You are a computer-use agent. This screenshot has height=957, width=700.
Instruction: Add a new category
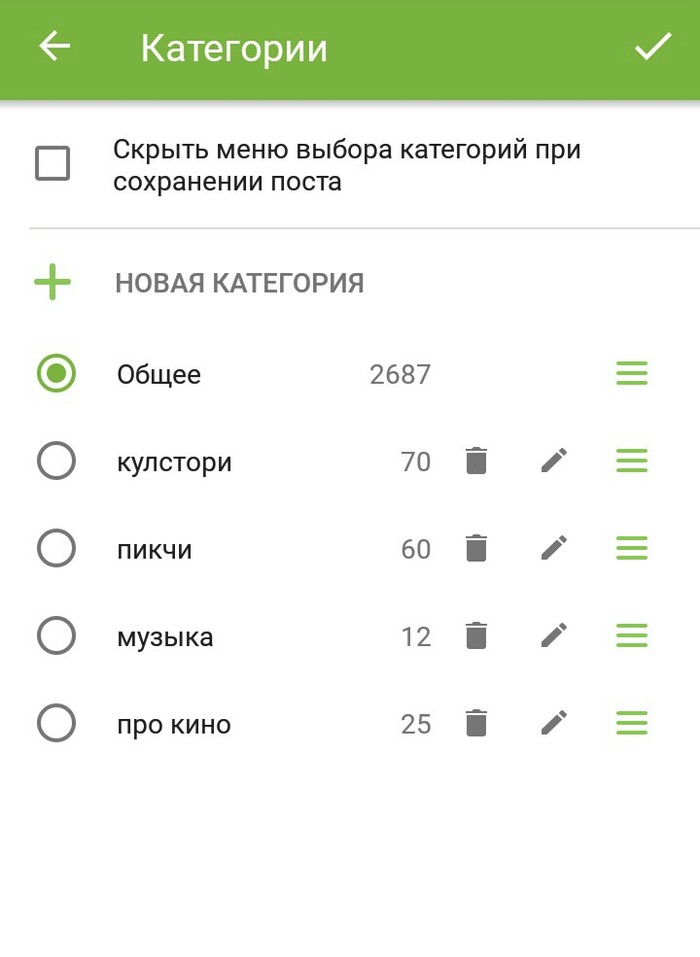(53, 283)
